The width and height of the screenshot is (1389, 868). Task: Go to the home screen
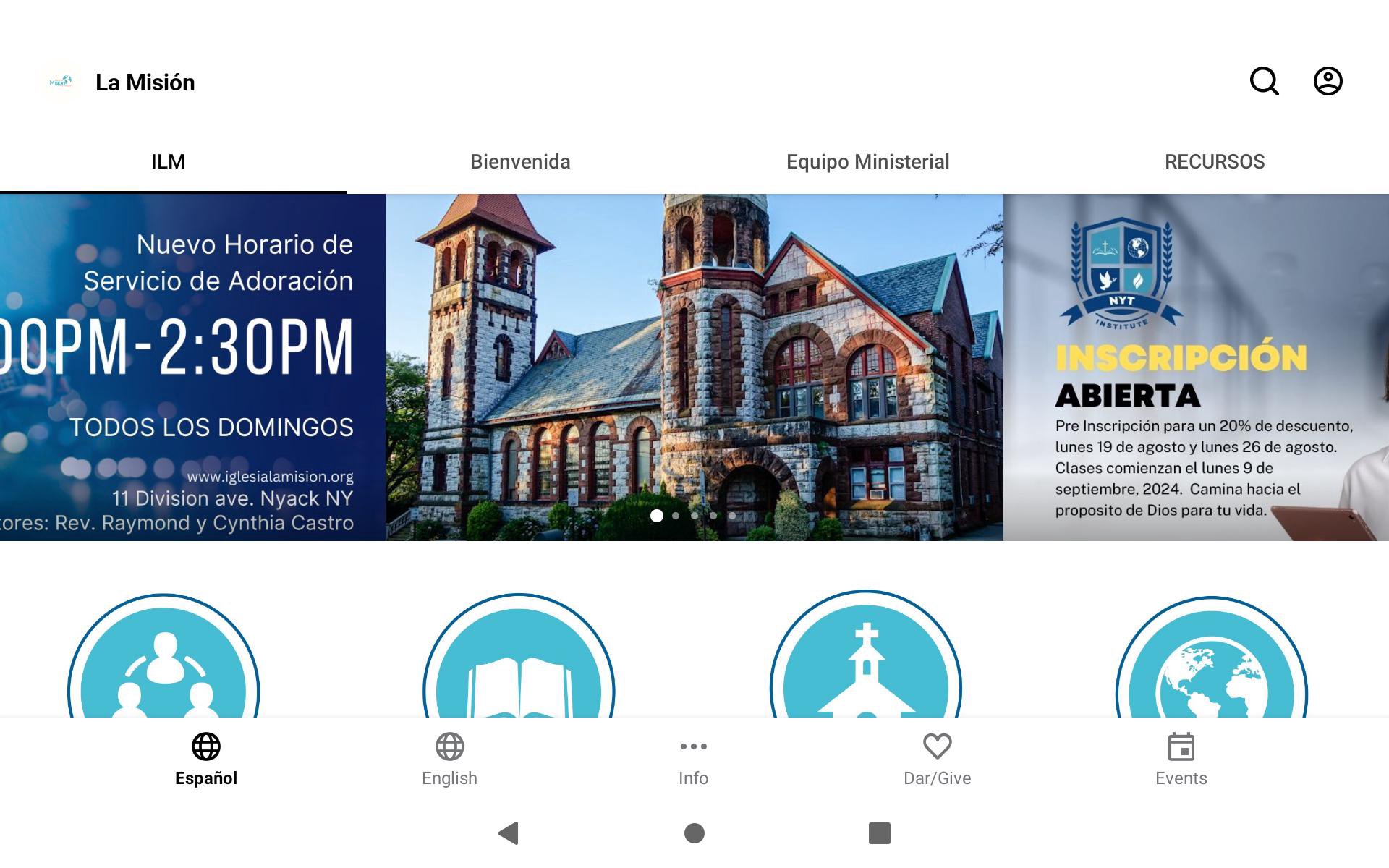[x=694, y=833]
